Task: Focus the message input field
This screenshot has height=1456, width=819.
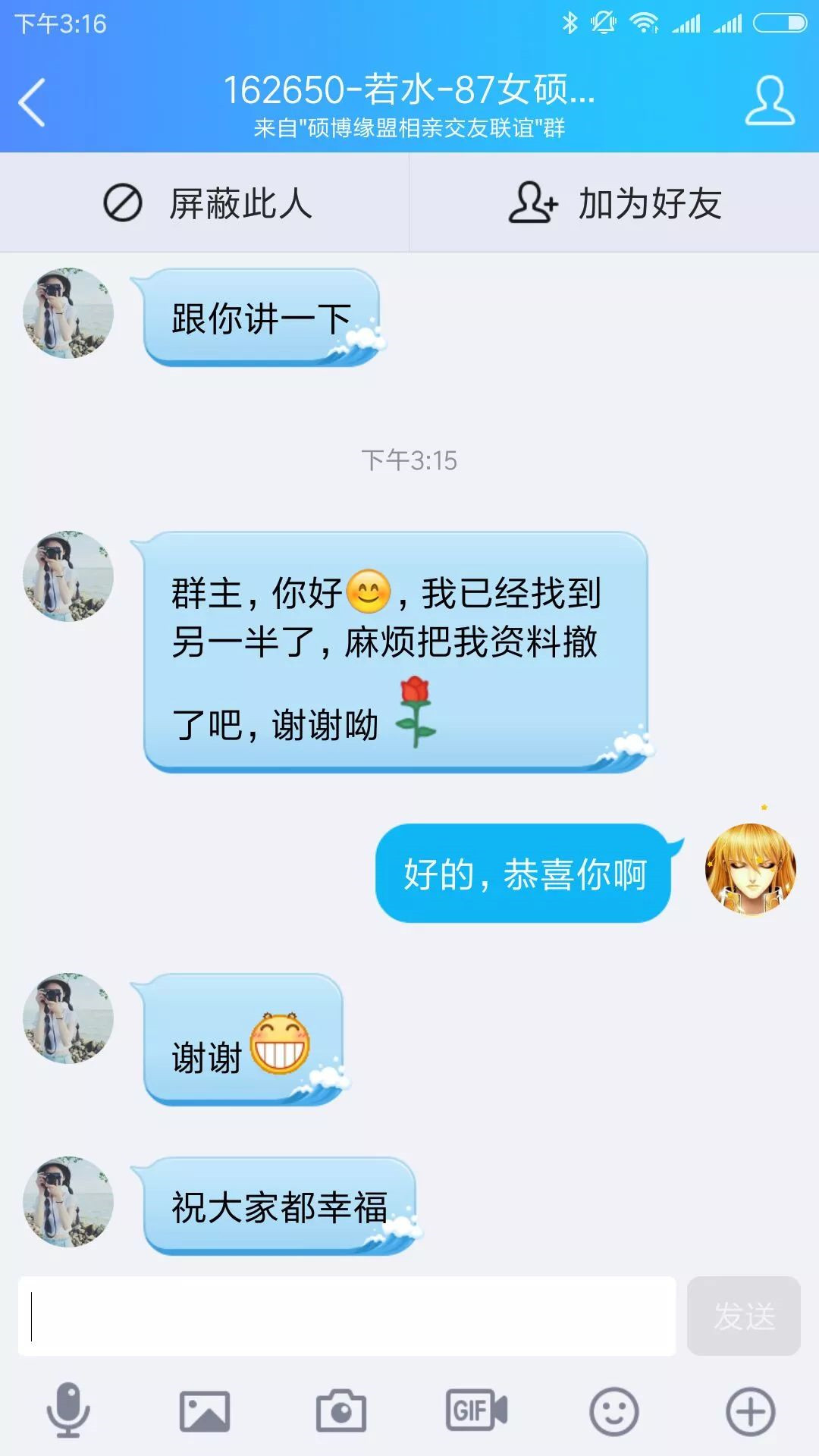Action: coord(347,1316)
